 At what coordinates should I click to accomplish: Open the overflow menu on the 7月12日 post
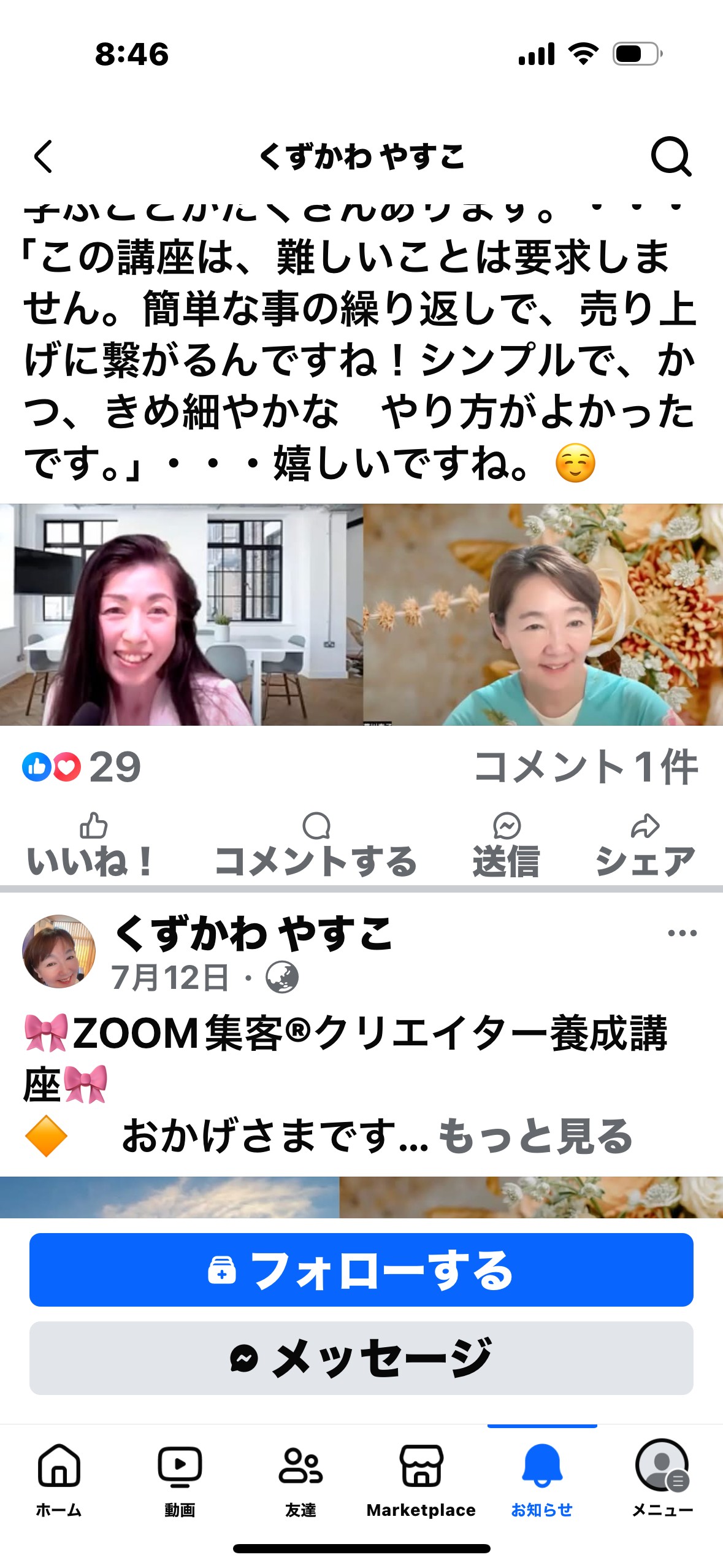coord(682,933)
